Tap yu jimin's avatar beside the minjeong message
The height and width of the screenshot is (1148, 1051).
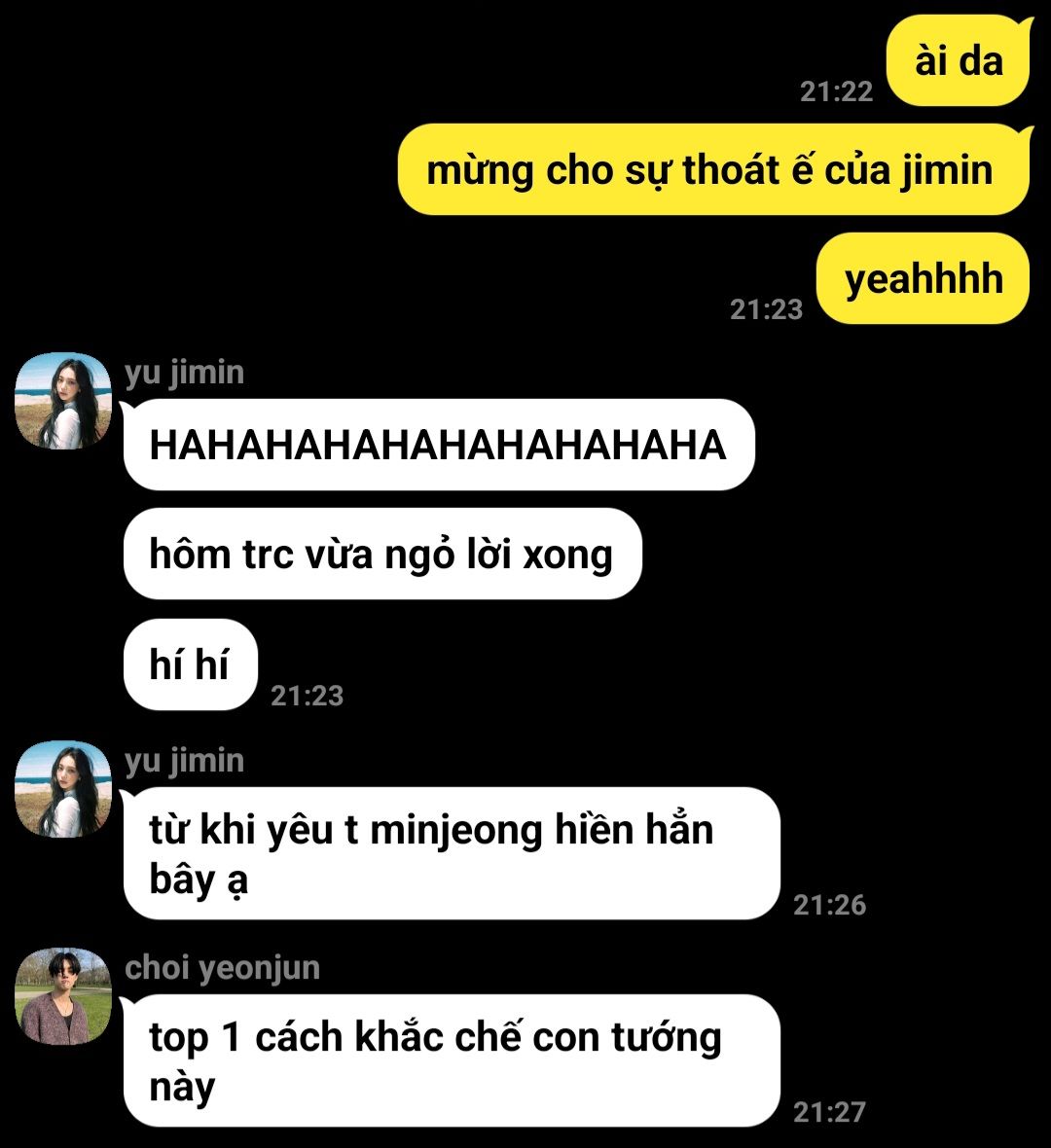tap(63, 789)
